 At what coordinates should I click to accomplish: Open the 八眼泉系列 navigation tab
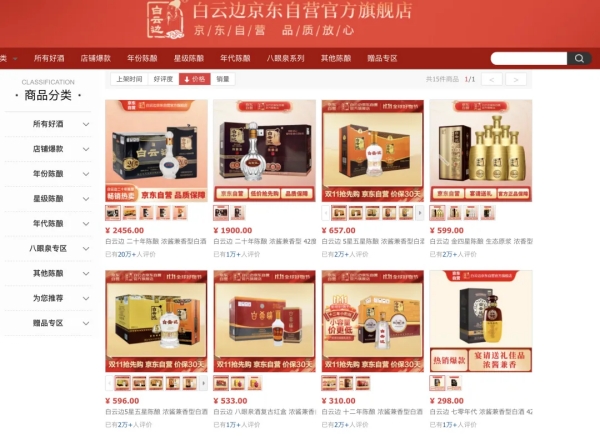click(285, 58)
